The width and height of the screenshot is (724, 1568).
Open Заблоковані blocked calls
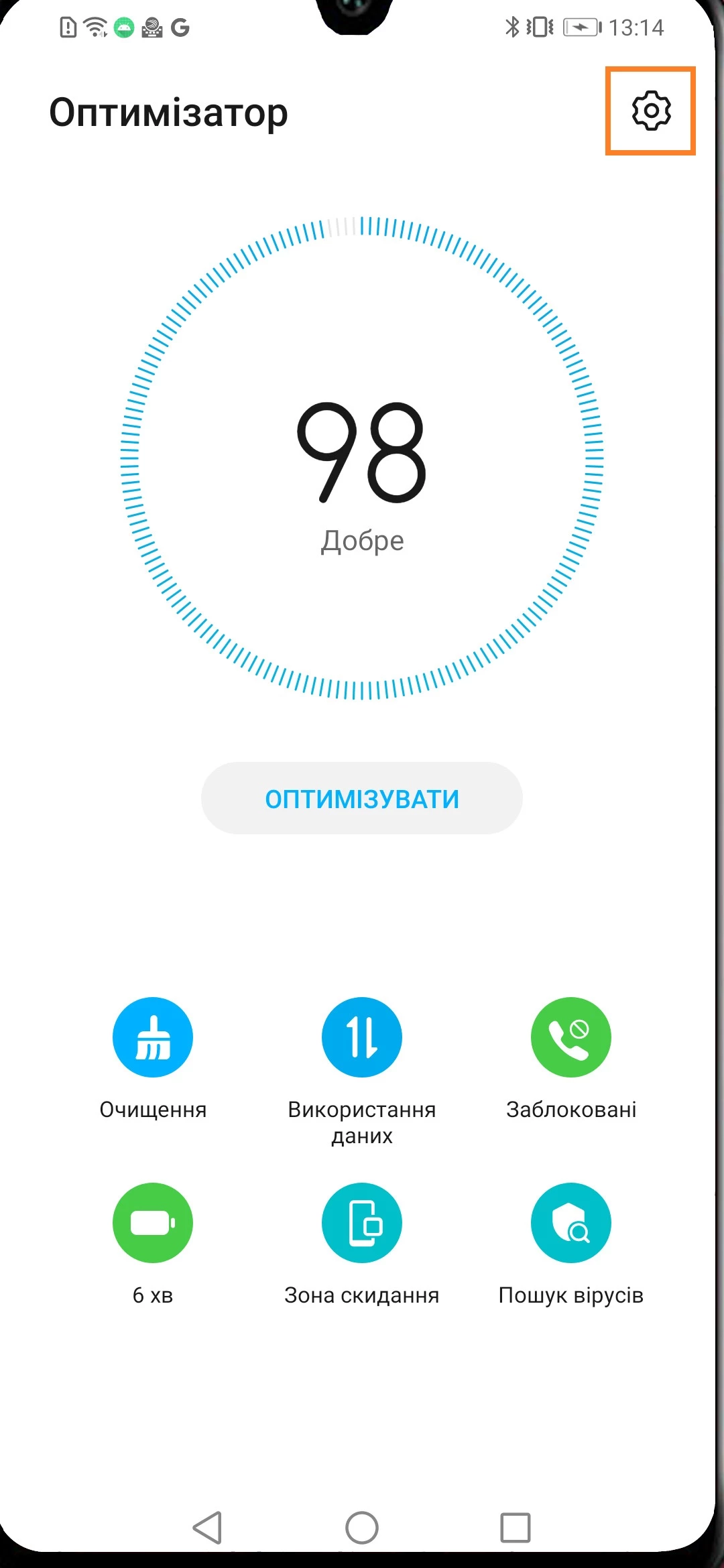click(x=570, y=1037)
